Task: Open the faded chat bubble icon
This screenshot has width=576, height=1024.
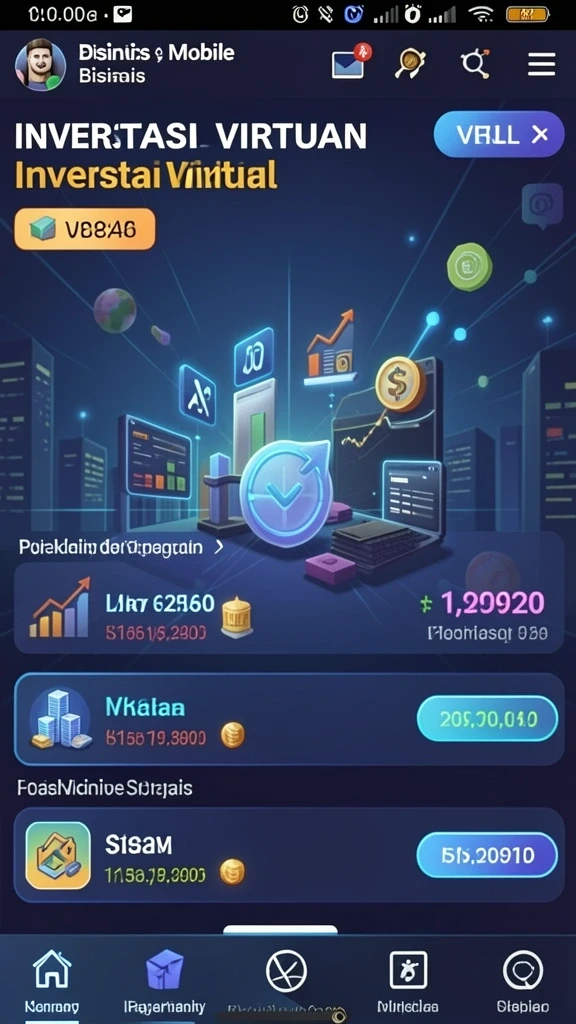Action: 542,205
